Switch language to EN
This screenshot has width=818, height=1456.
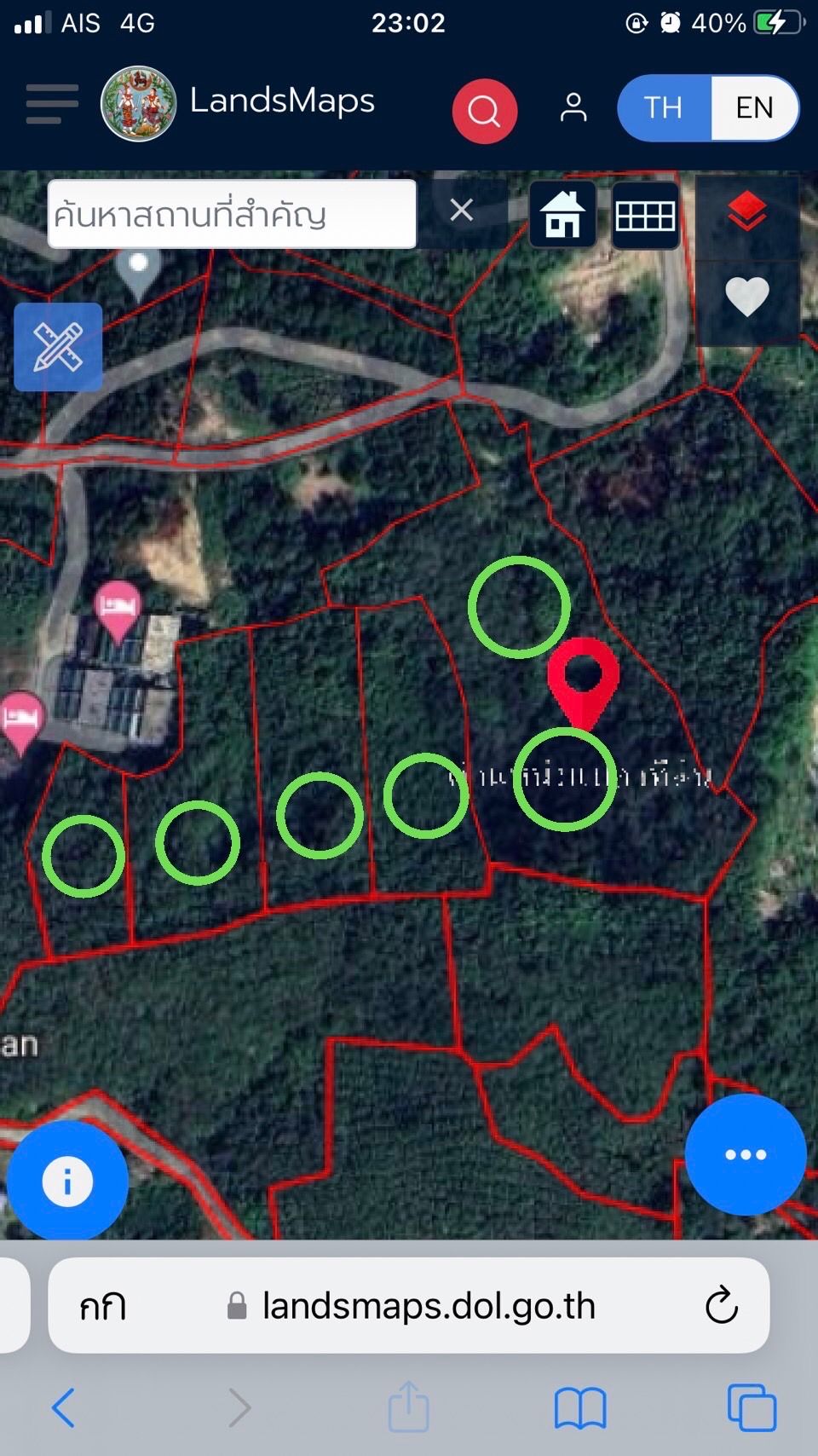click(754, 108)
